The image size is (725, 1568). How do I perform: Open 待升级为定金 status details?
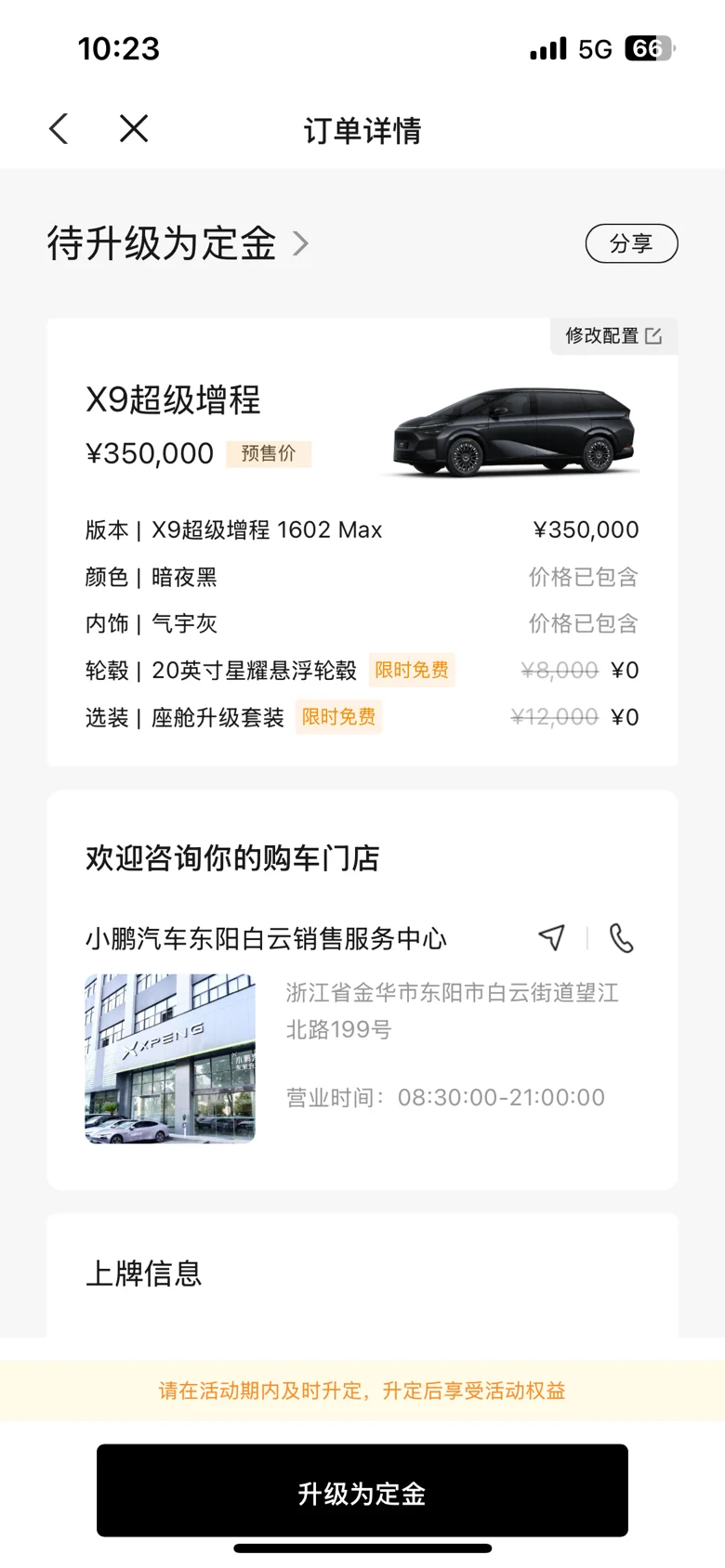pyautogui.click(x=177, y=243)
